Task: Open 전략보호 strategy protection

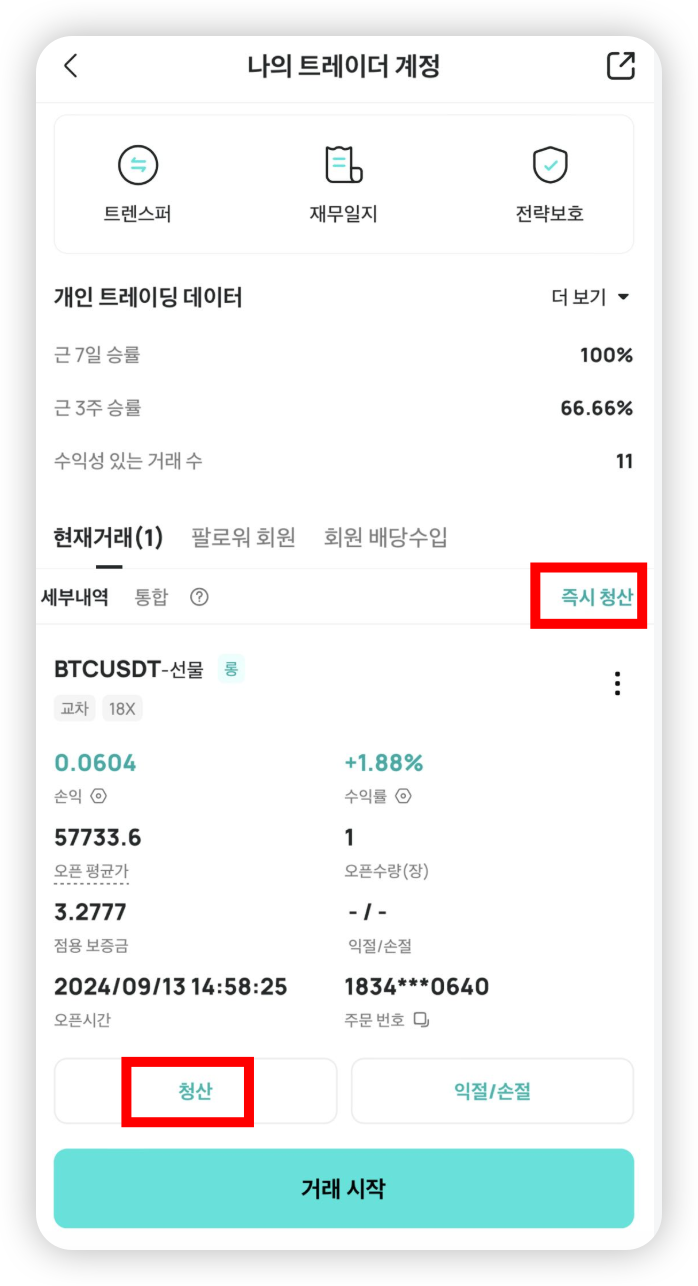Action: [549, 185]
